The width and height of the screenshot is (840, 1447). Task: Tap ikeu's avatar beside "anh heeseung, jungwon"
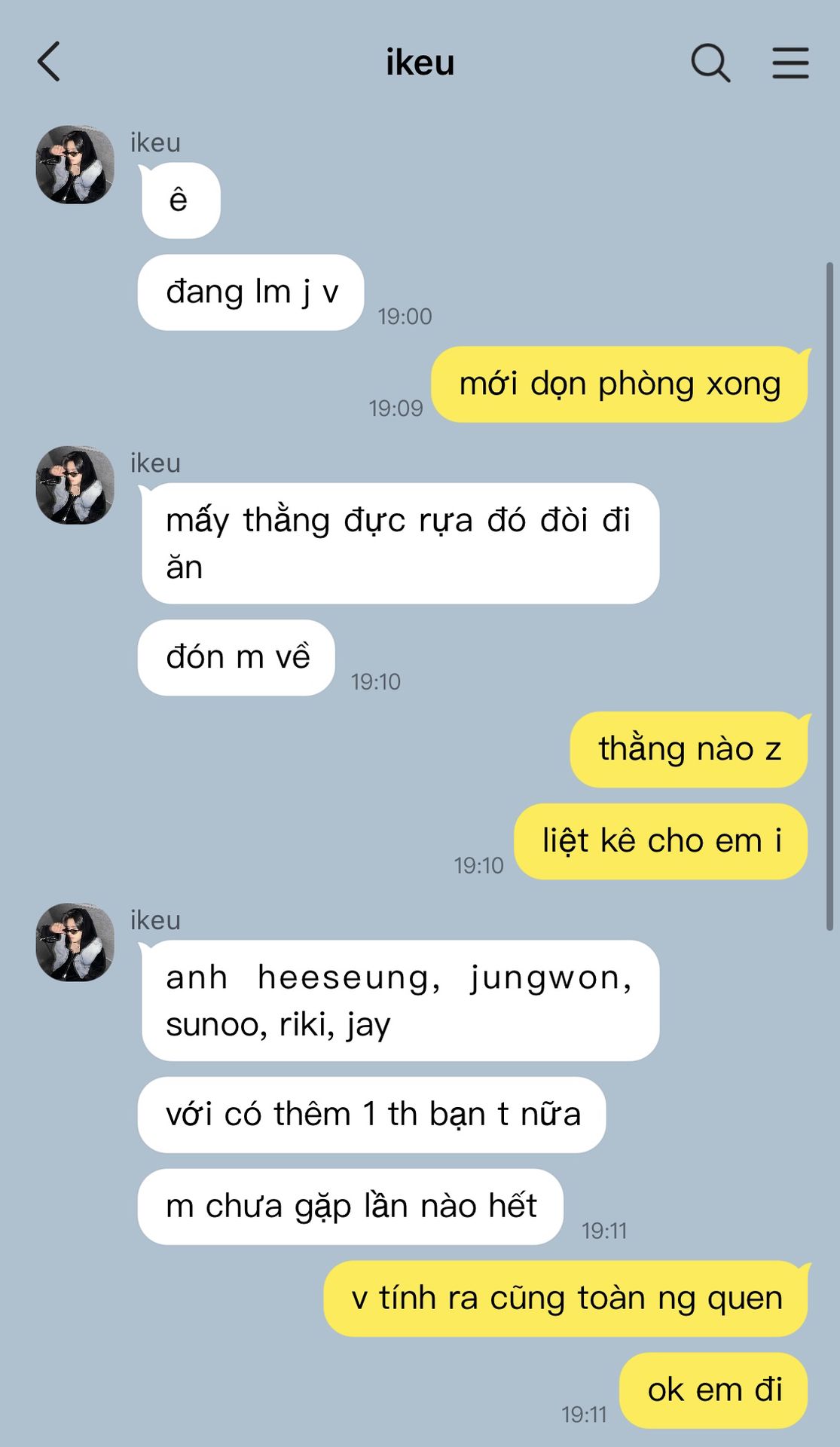75,942
